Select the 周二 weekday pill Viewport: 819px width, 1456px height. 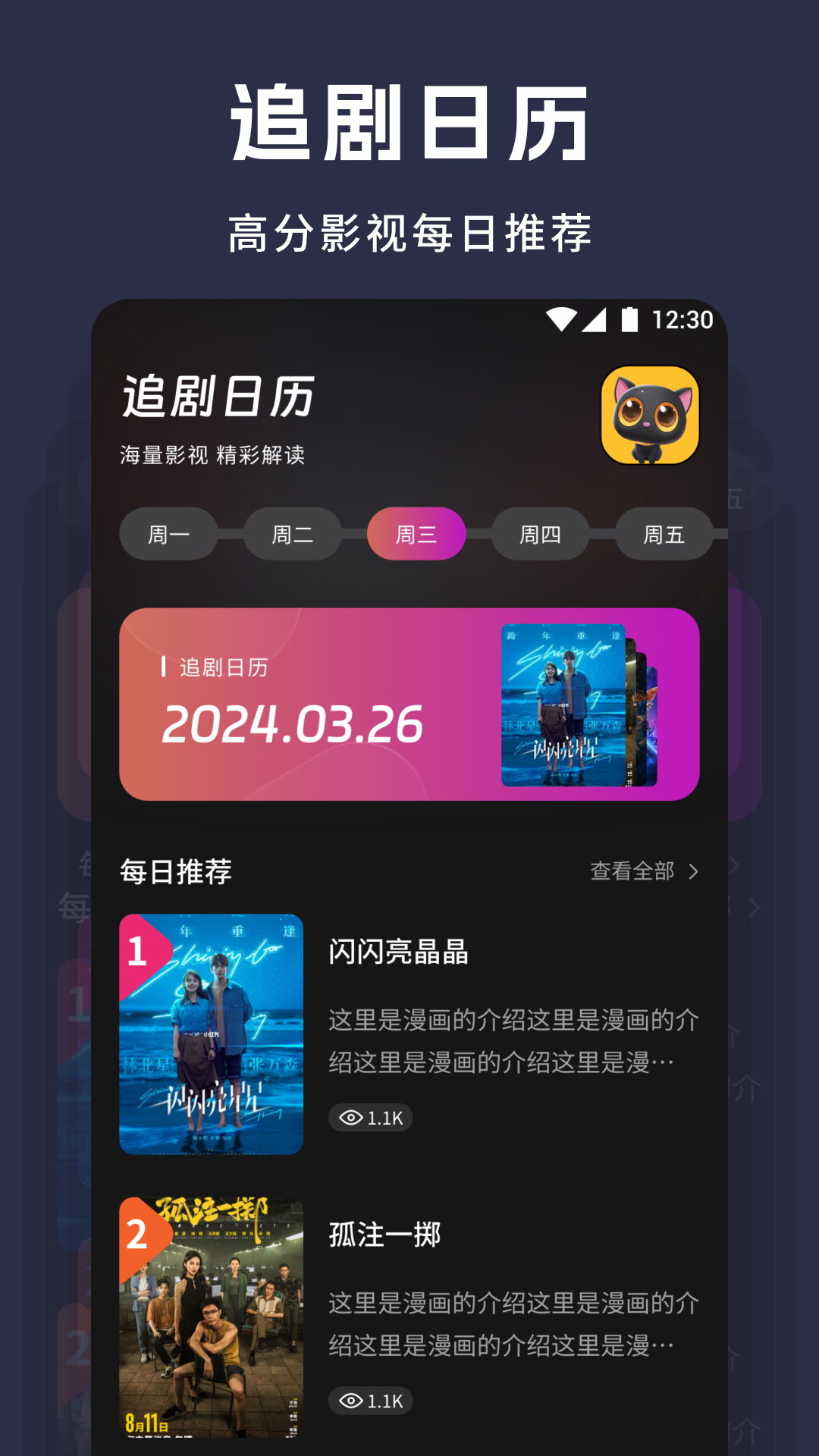292,534
